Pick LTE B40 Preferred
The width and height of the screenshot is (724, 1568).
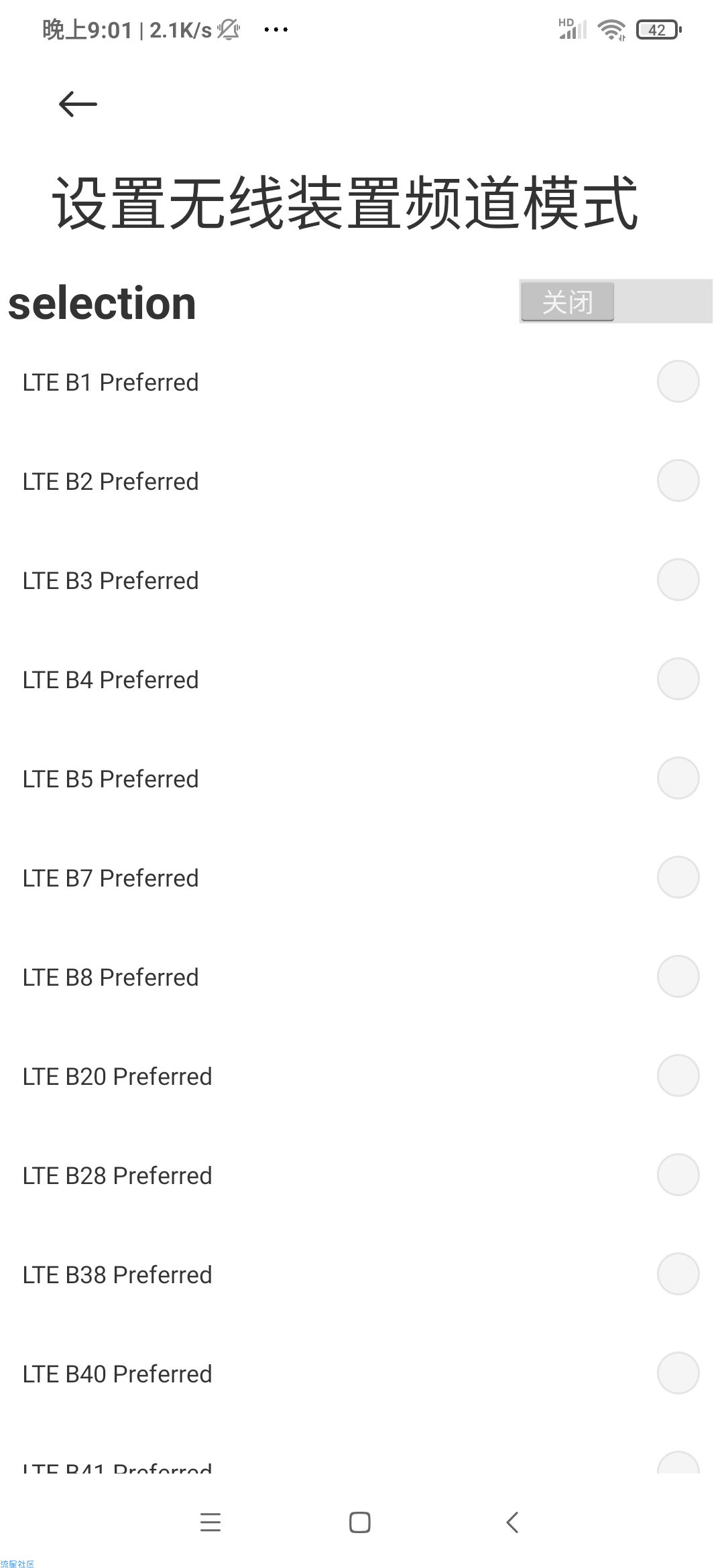pos(362,1374)
